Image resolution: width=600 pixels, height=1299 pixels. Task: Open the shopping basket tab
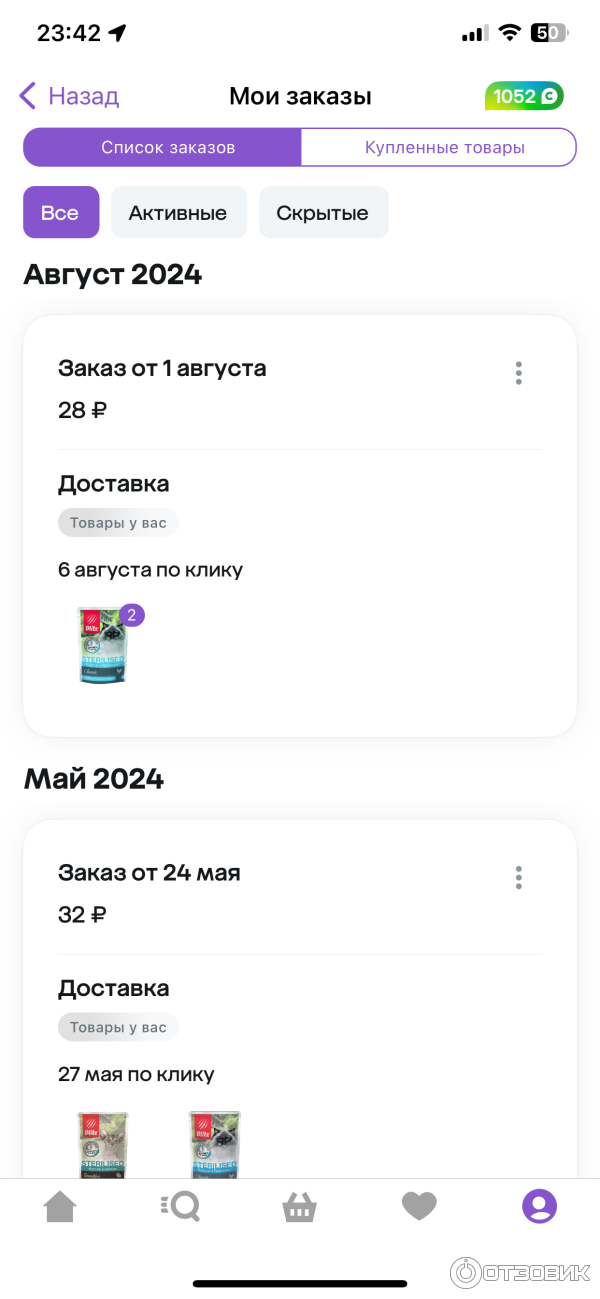[x=300, y=1207]
